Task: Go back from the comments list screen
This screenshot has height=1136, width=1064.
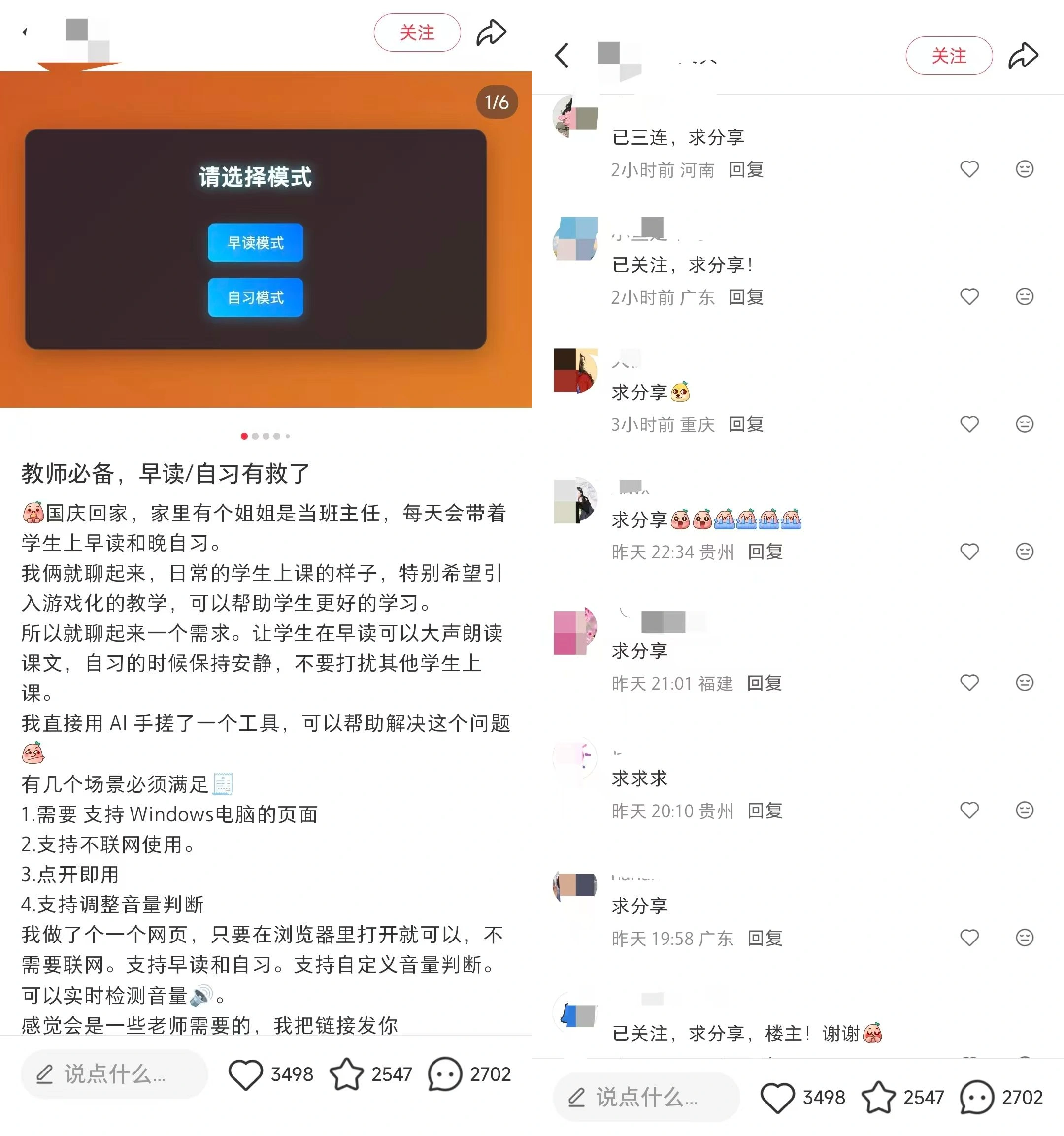Action: 562,56
